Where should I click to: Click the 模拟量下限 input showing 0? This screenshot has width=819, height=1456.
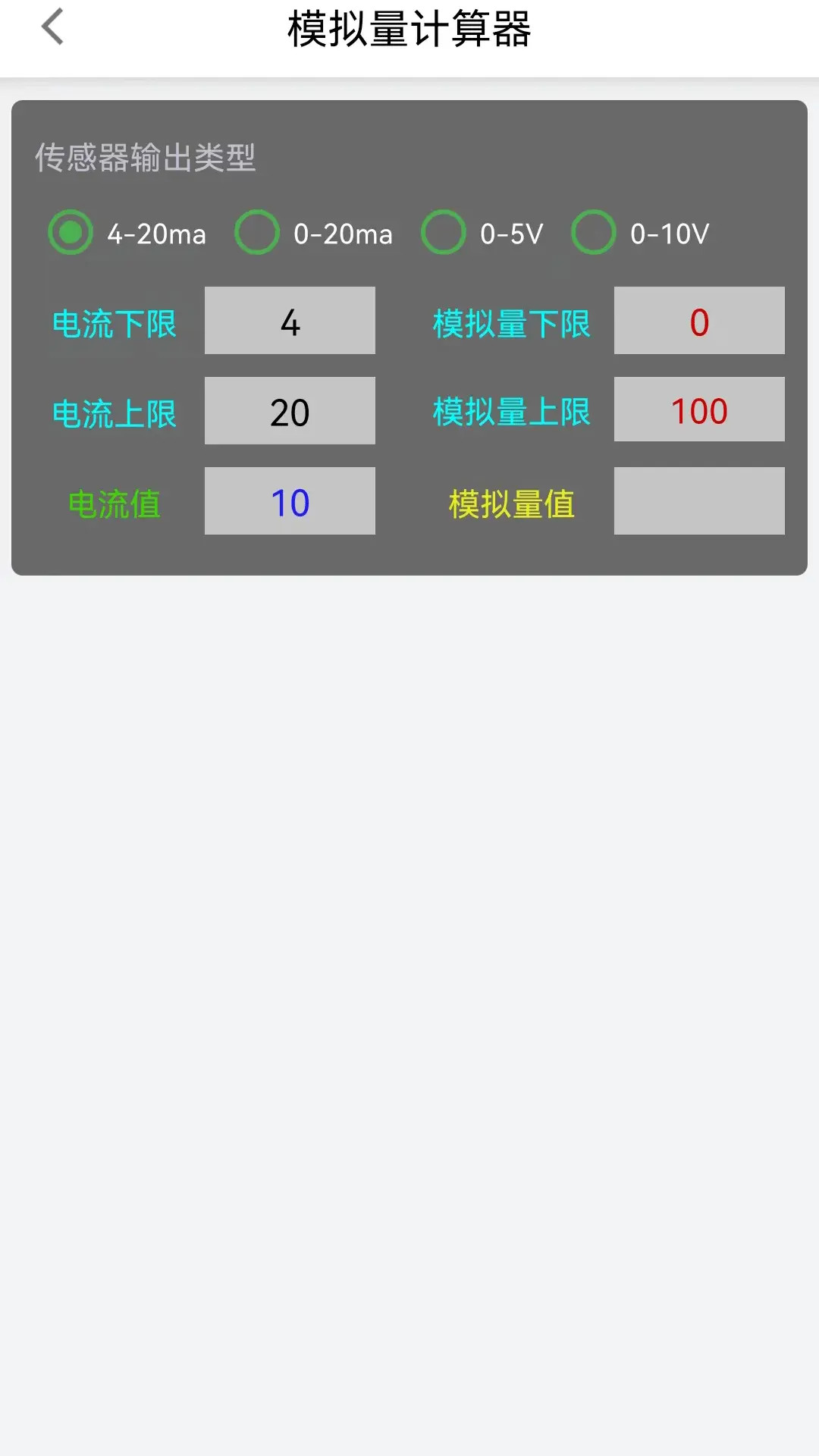pos(698,320)
